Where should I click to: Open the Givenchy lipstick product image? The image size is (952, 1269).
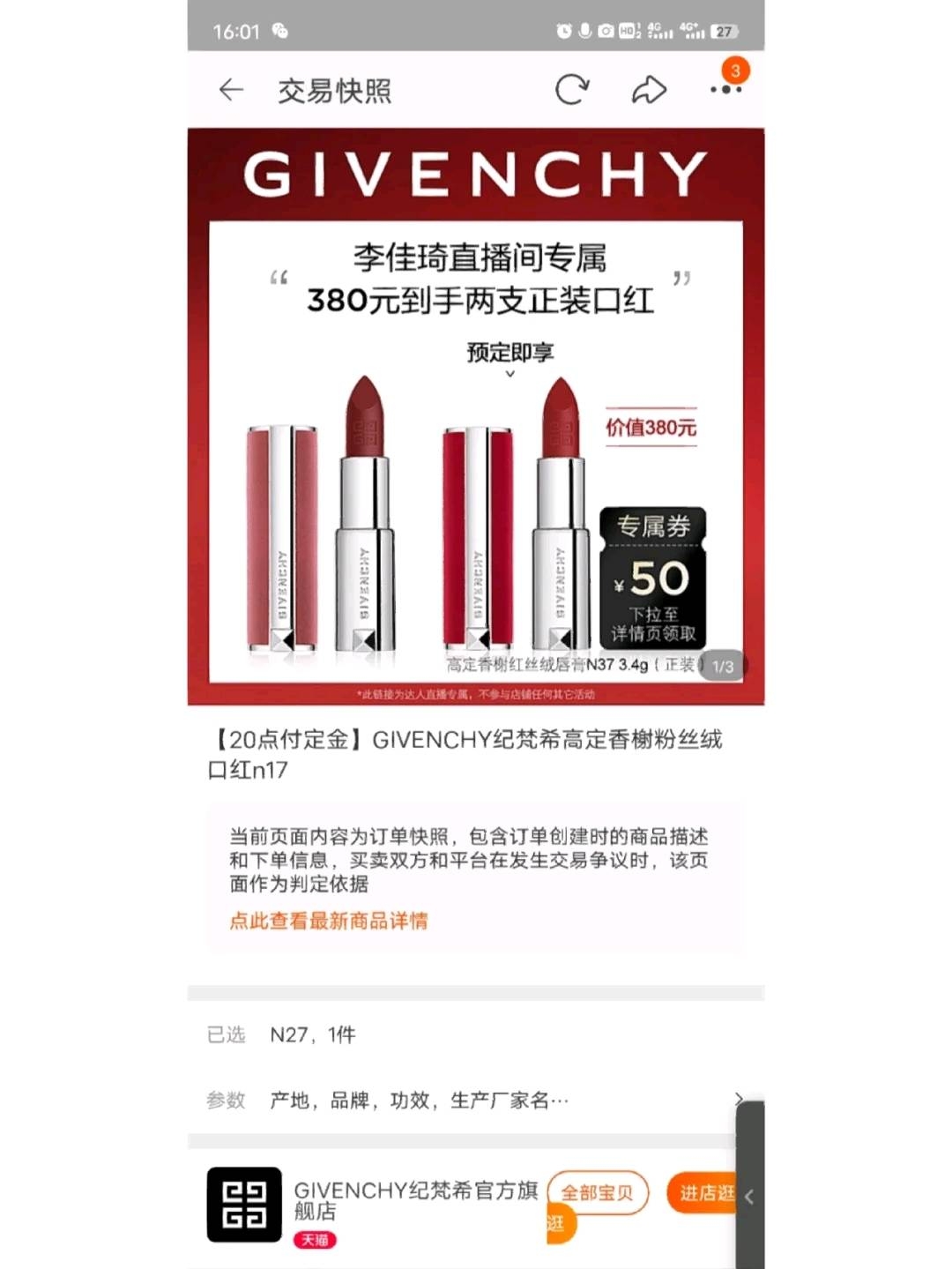click(476, 416)
